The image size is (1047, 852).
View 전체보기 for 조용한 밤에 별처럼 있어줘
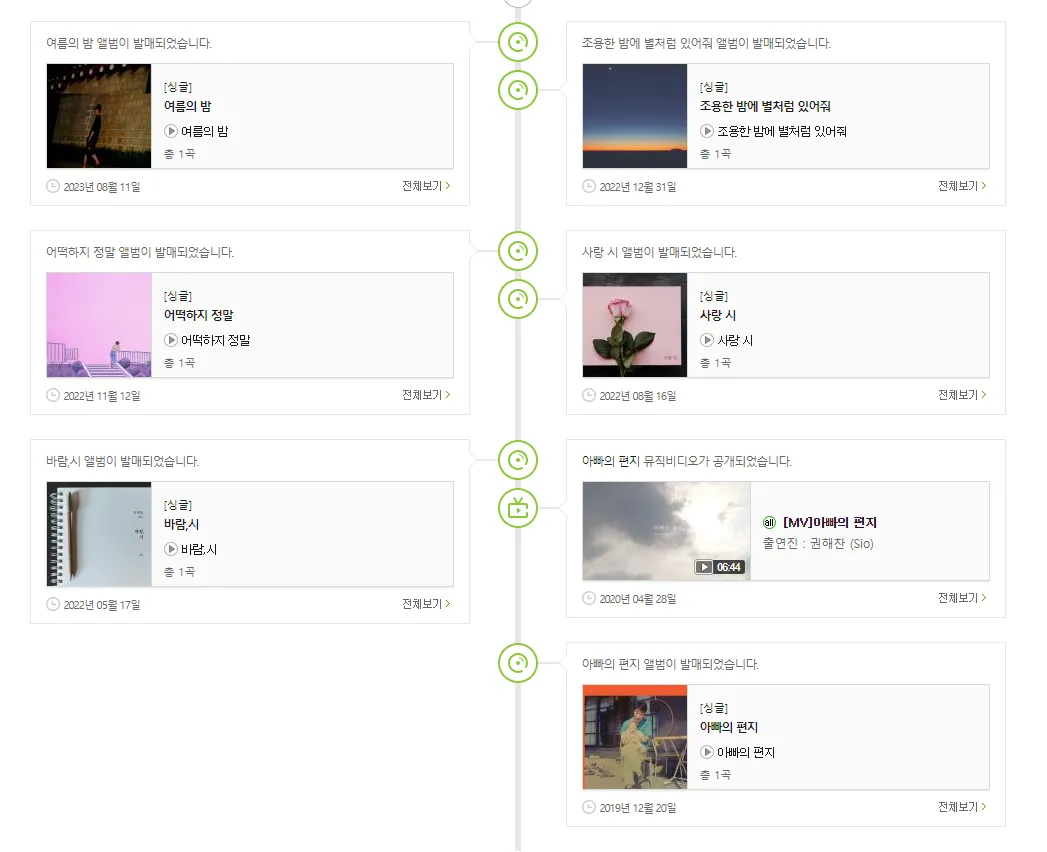(x=962, y=186)
